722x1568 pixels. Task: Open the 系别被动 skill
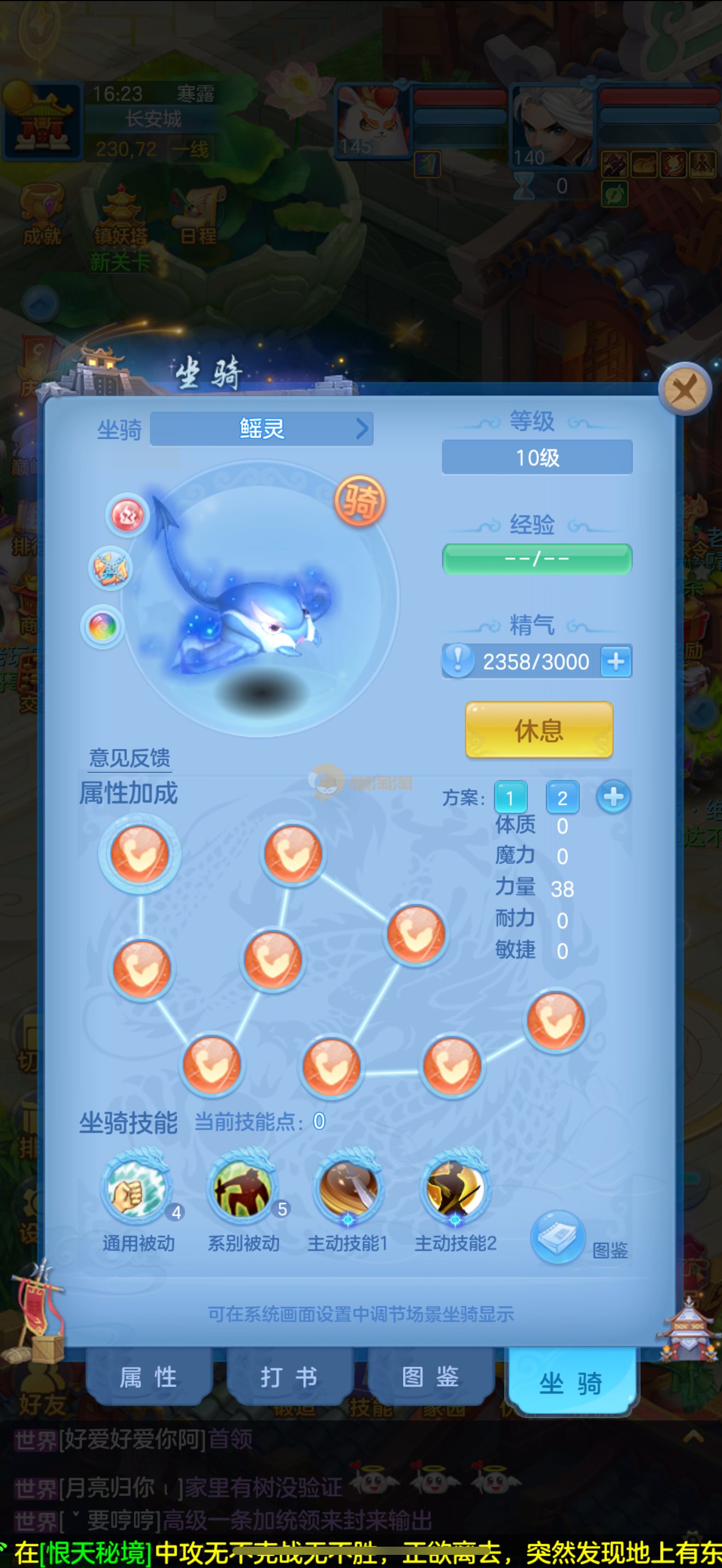[x=243, y=1188]
